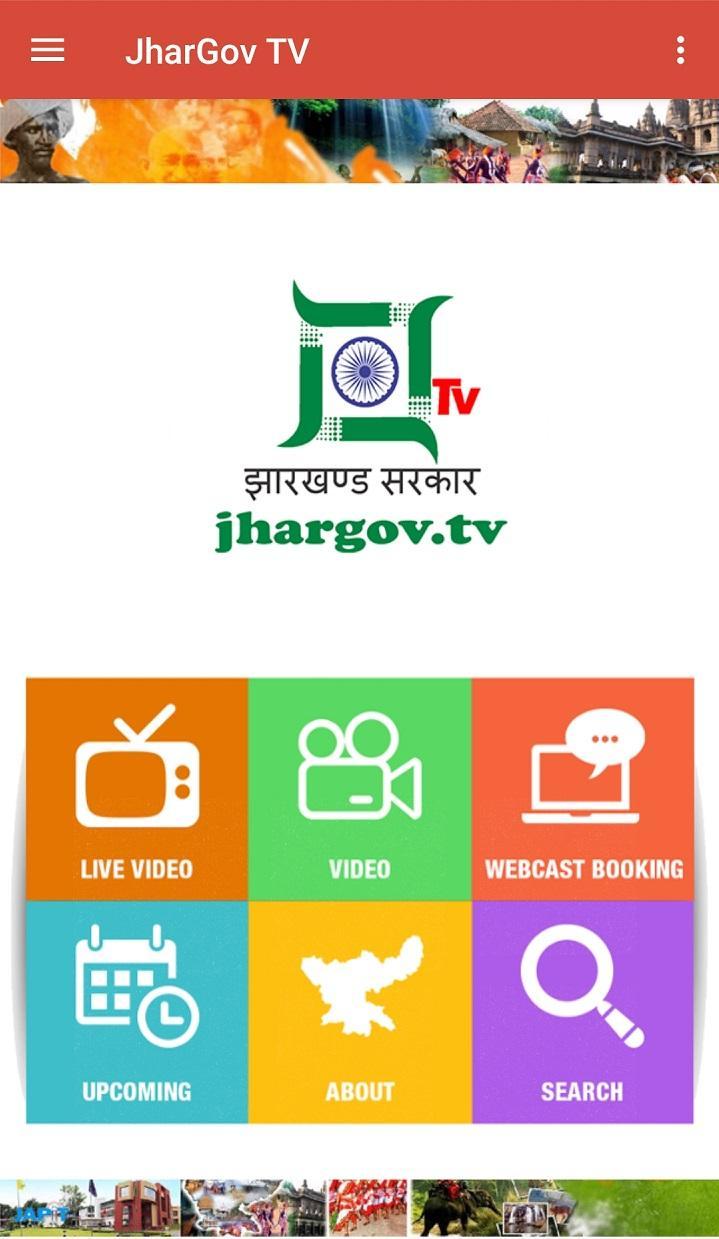
Task: Go to Webcast Booking
Action: (x=583, y=790)
